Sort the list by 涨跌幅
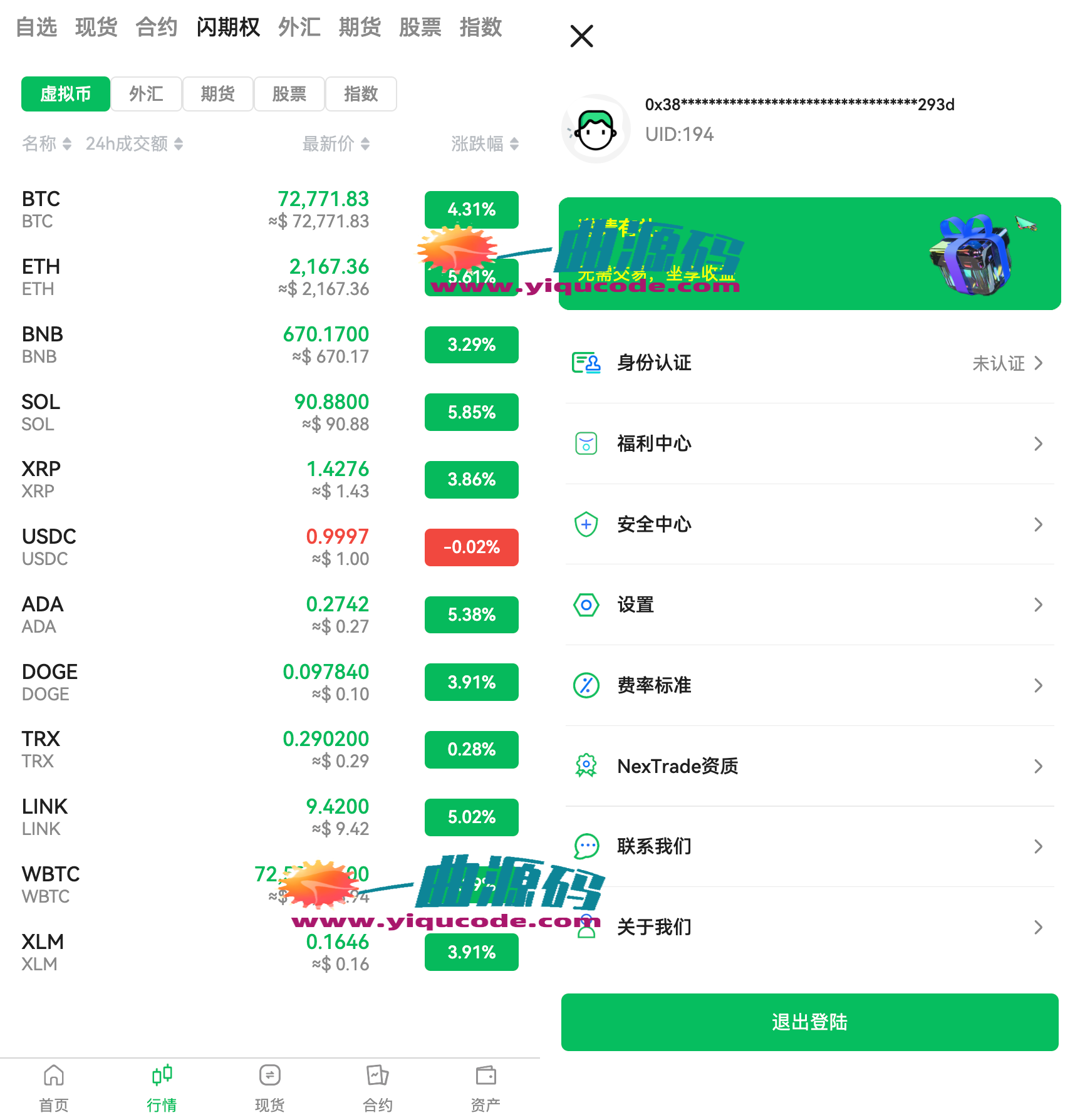Viewport: 1080px width, 1120px height. [x=484, y=144]
